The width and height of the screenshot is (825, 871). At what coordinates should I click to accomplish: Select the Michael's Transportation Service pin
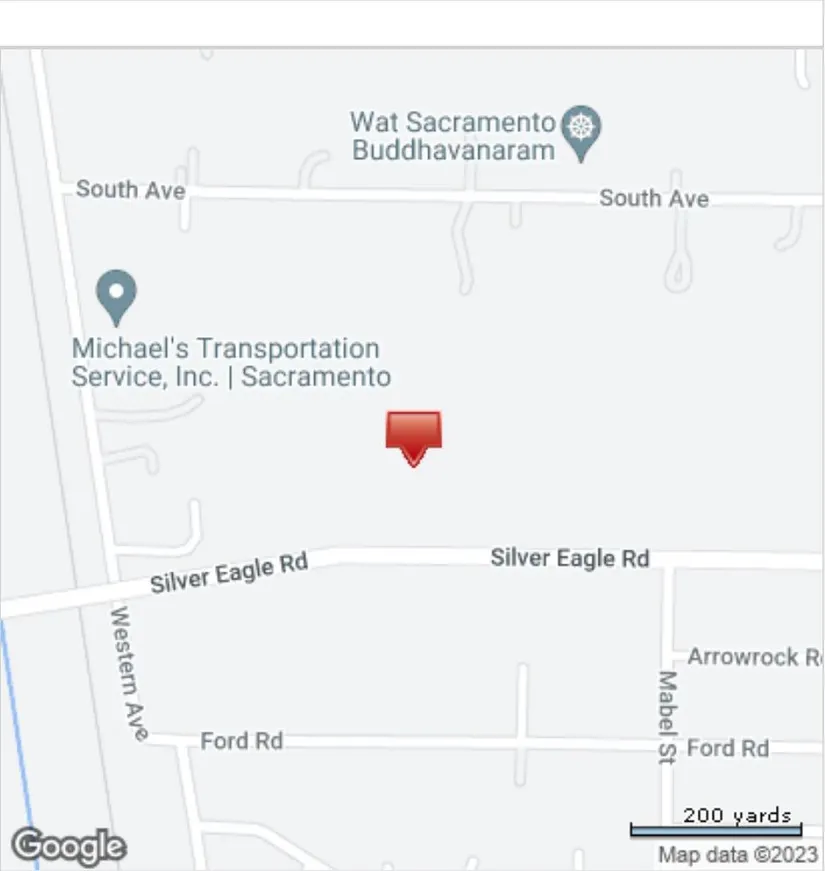(117, 295)
